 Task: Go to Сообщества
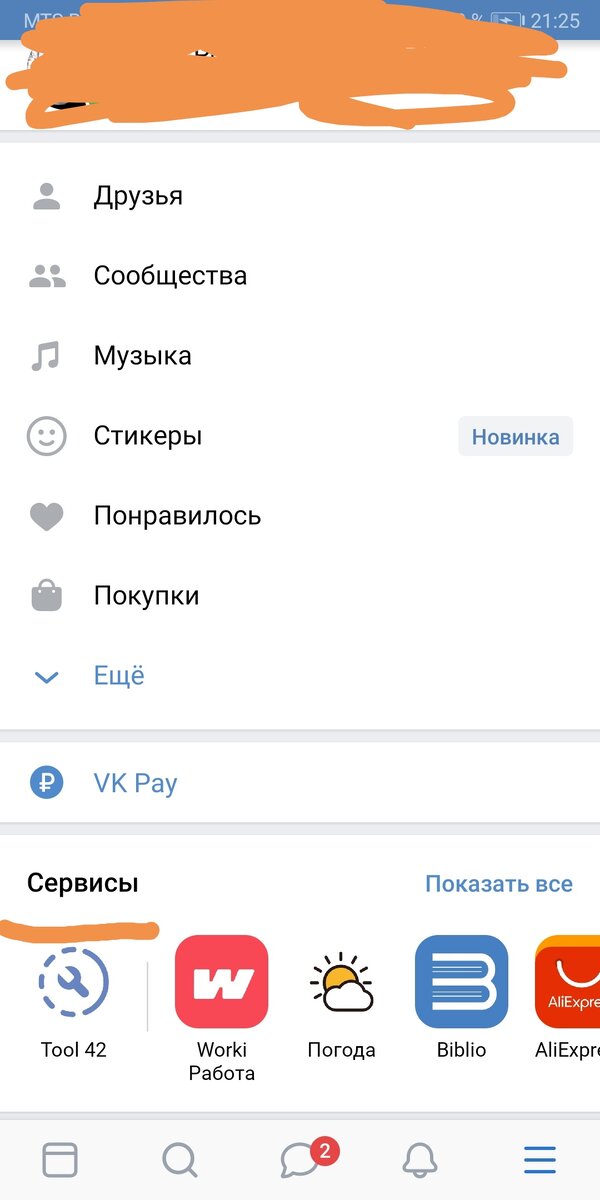coord(170,276)
